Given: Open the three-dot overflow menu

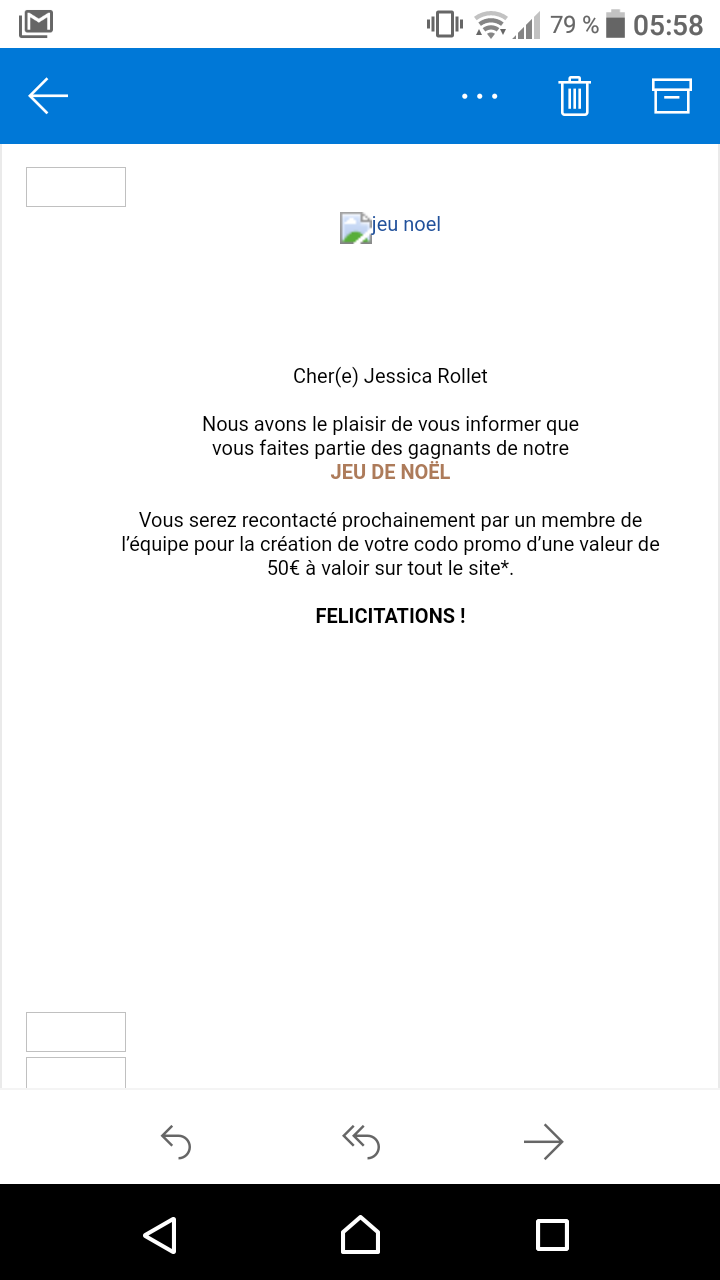Looking at the screenshot, I should [x=479, y=96].
